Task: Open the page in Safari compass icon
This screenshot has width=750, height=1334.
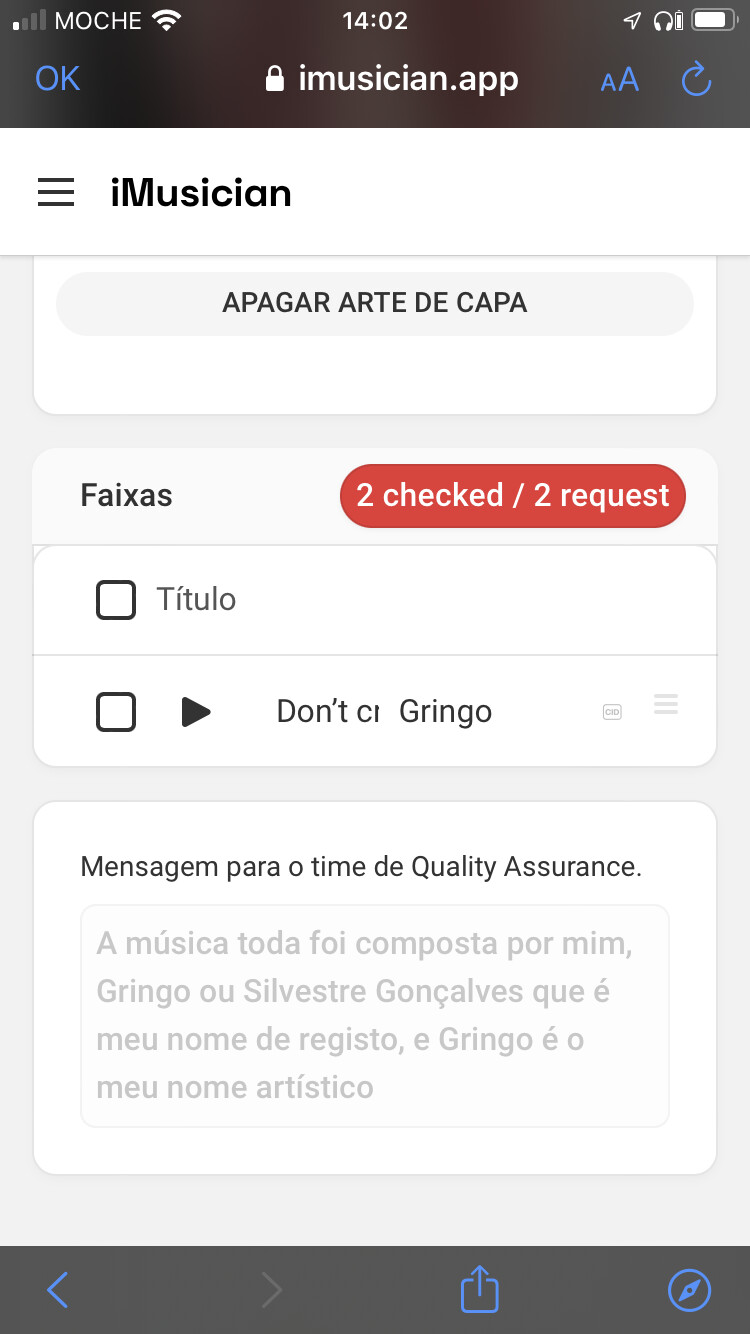Action: 689,1290
